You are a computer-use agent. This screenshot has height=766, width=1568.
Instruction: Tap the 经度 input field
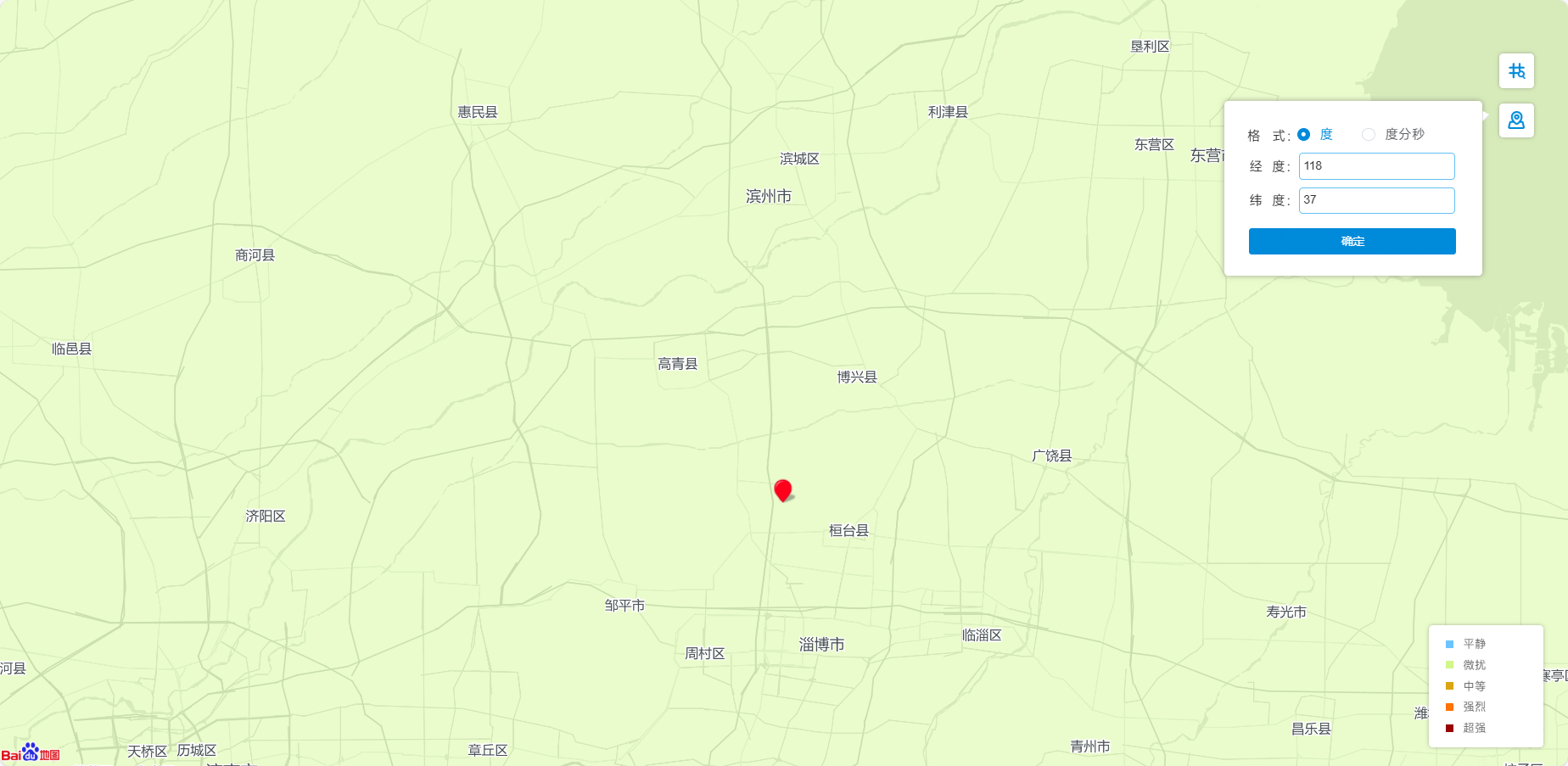1376,166
